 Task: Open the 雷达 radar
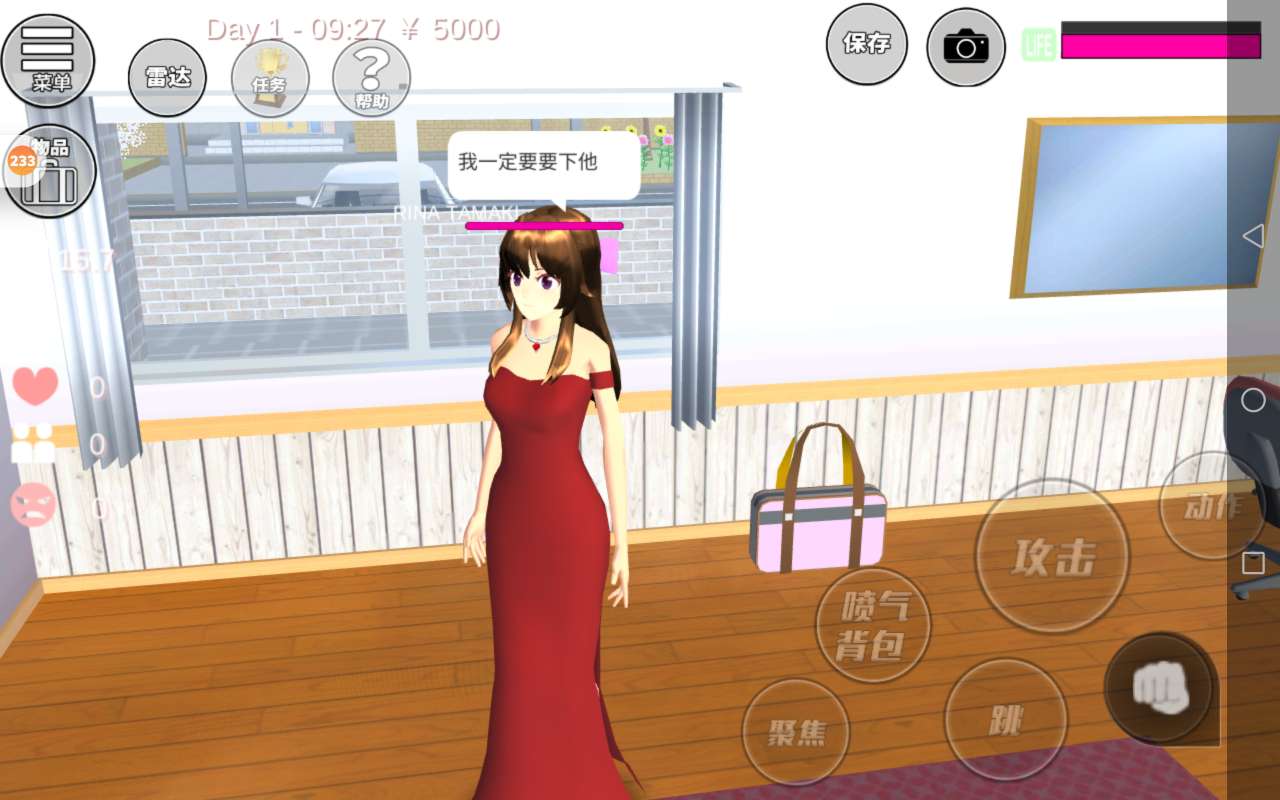point(167,77)
